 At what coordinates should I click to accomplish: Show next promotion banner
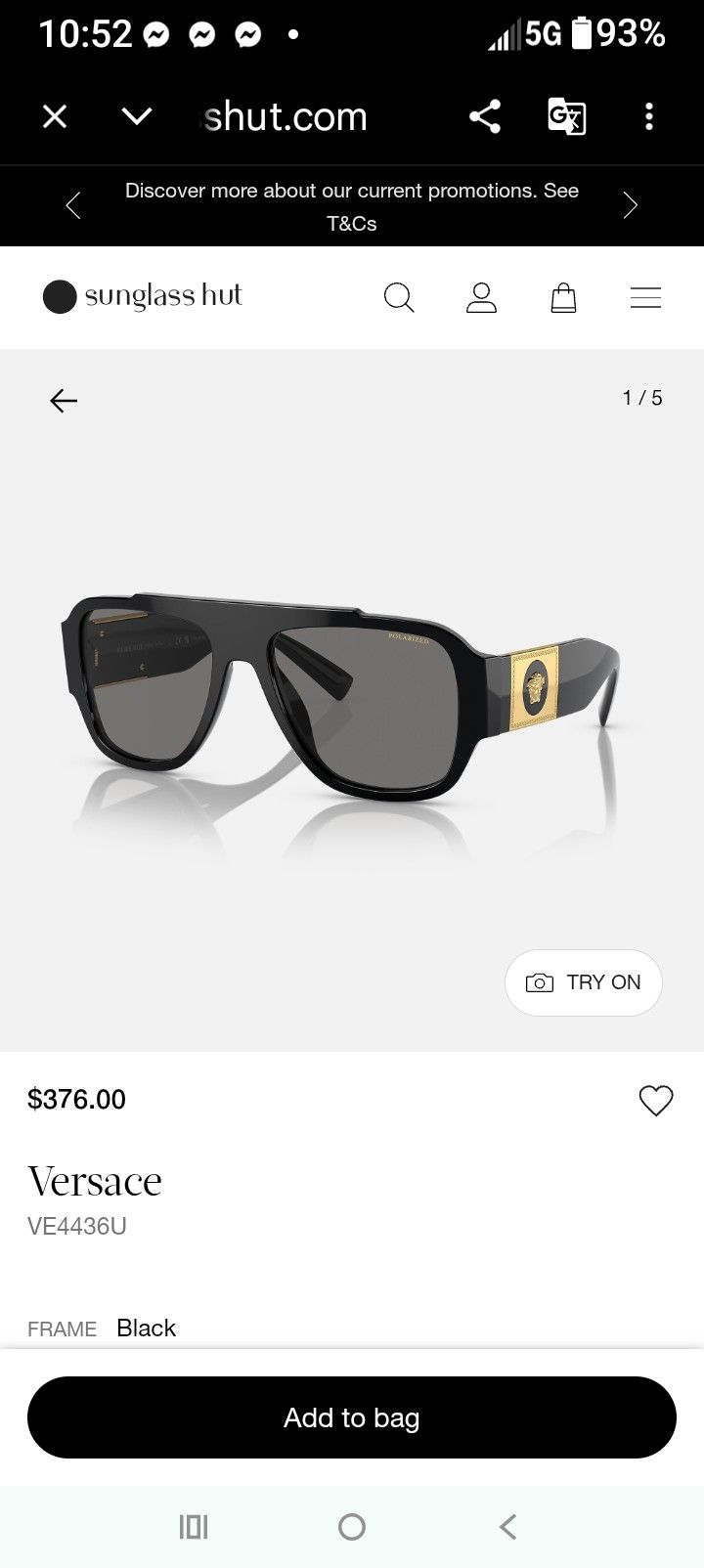click(x=631, y=205)
